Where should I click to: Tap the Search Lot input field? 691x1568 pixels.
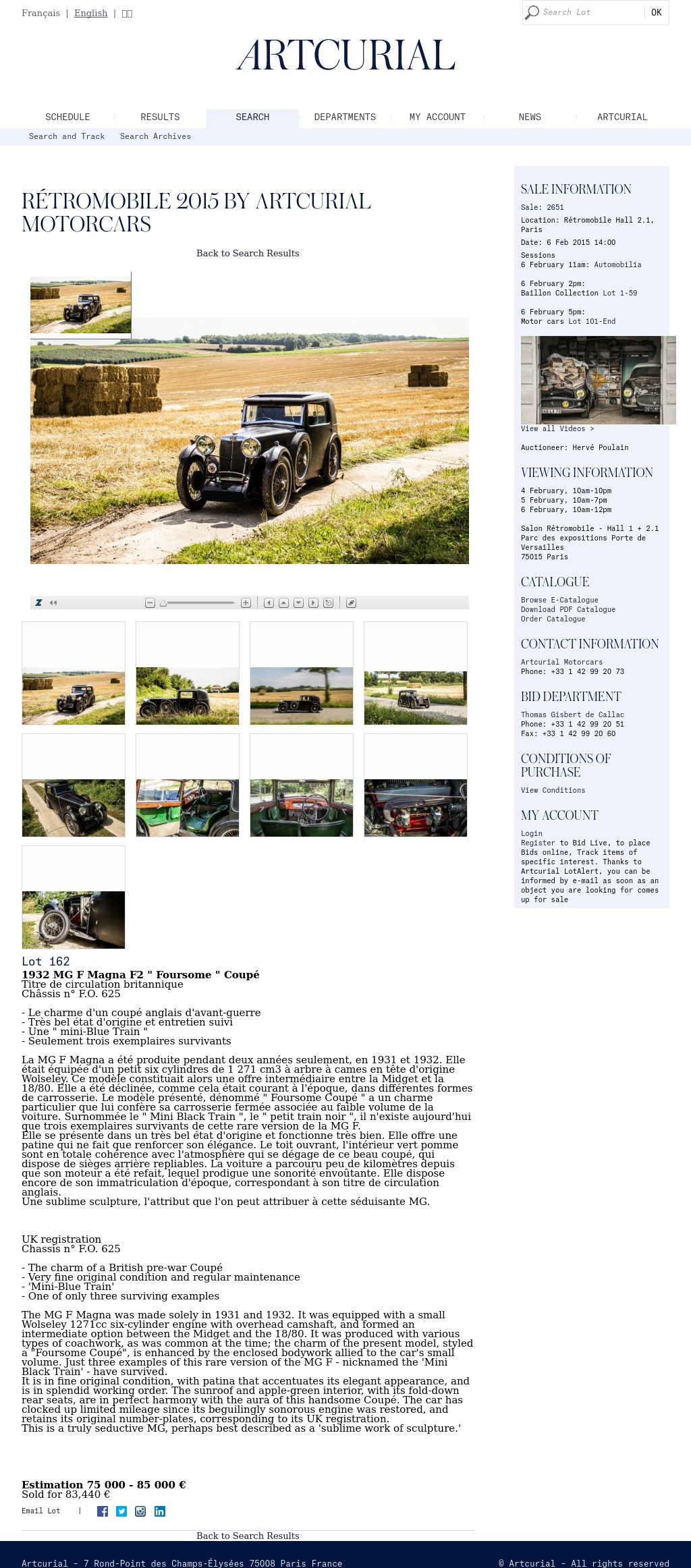click(x=590, y=12)
